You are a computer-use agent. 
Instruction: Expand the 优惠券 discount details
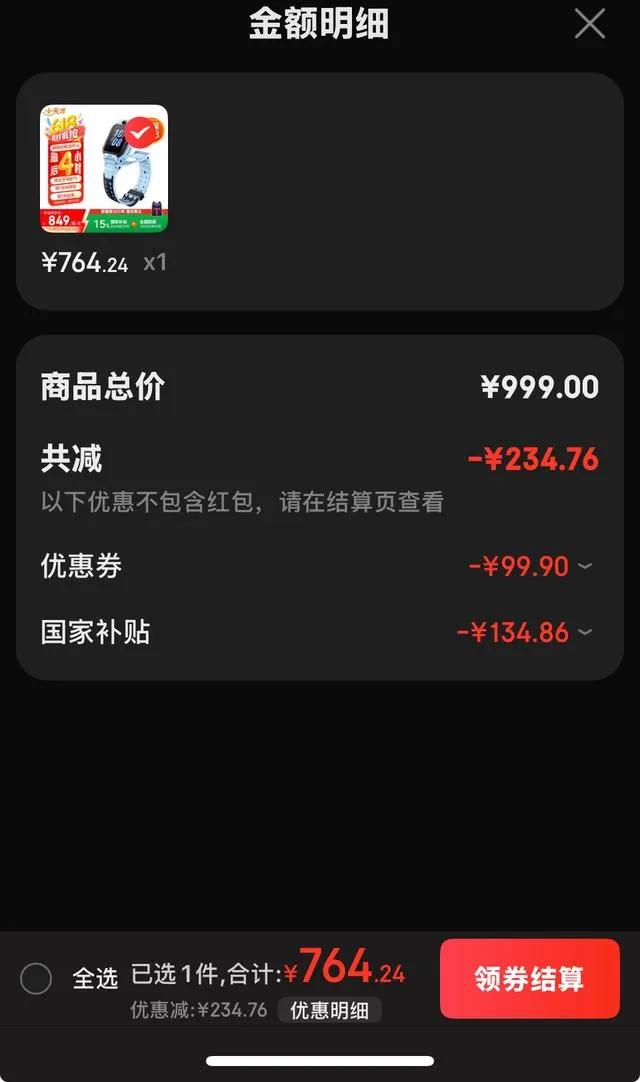585,566
